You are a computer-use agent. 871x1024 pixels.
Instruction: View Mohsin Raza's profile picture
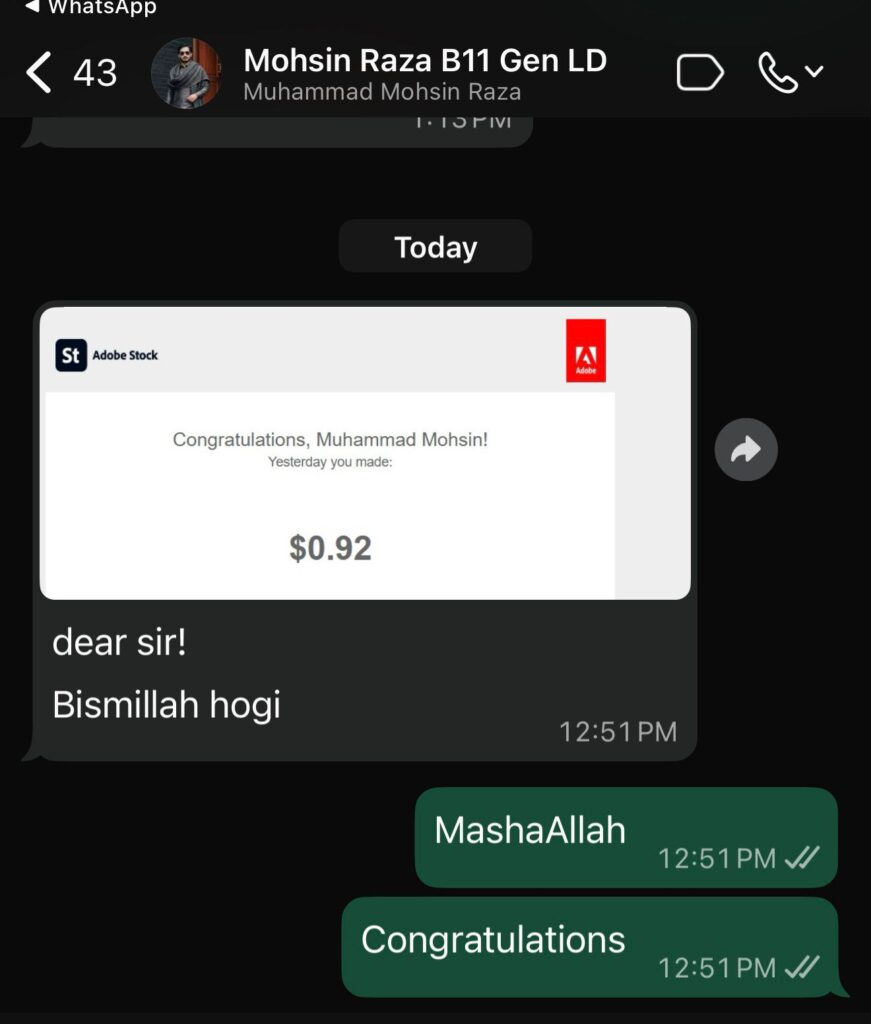pos(186,73)
